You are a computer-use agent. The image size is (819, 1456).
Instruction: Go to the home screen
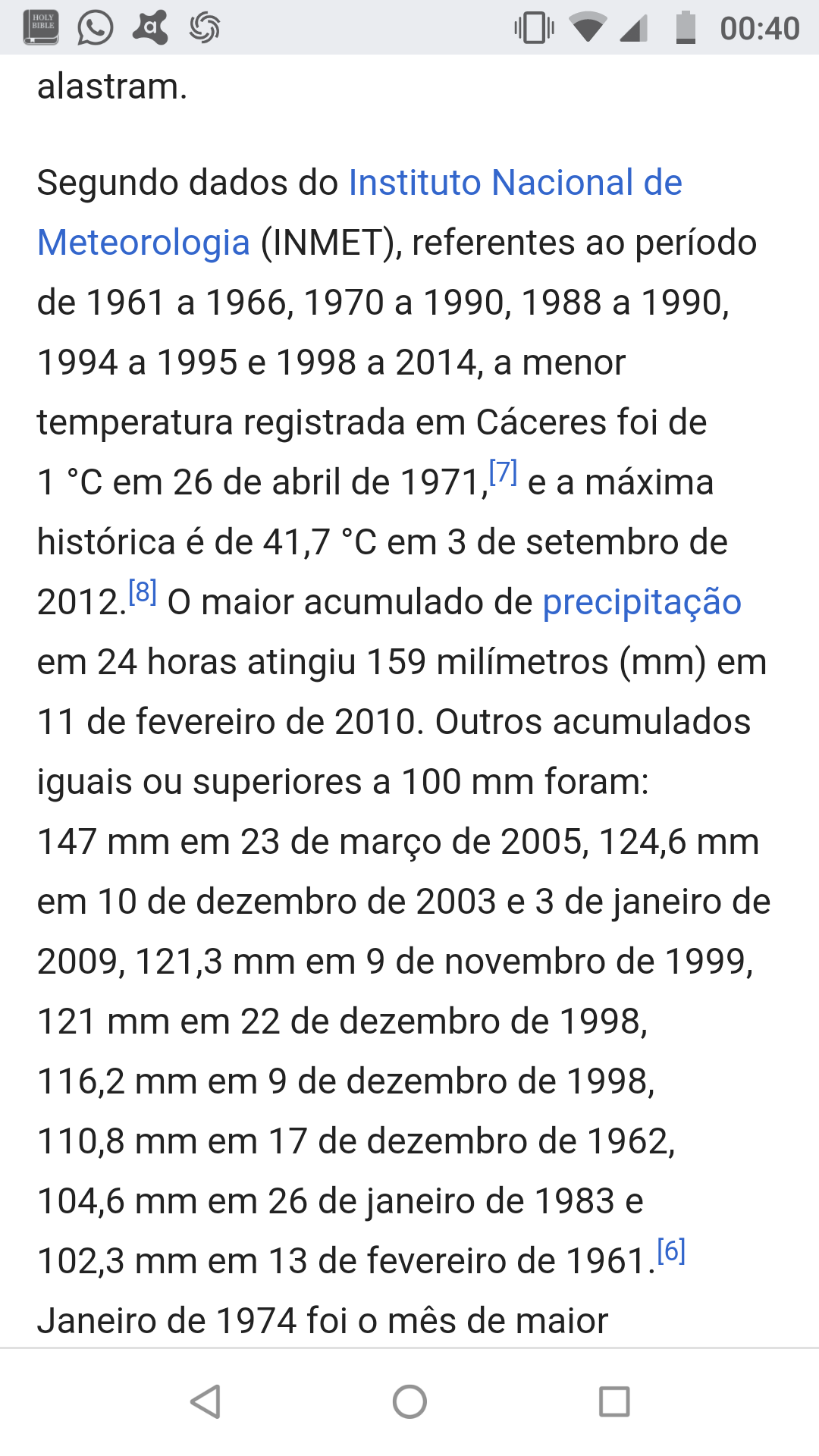409,1401
